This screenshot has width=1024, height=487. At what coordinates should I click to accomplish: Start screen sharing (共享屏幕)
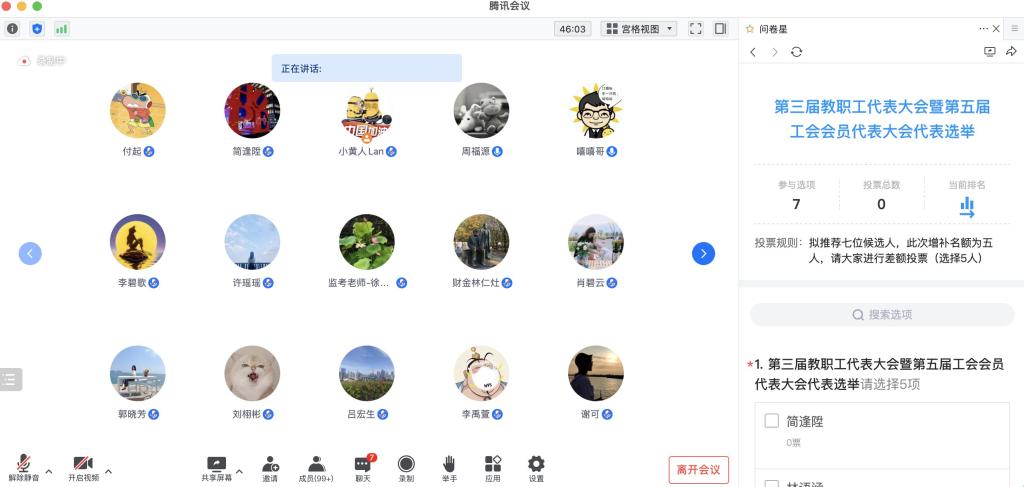[x=216, y=466]
